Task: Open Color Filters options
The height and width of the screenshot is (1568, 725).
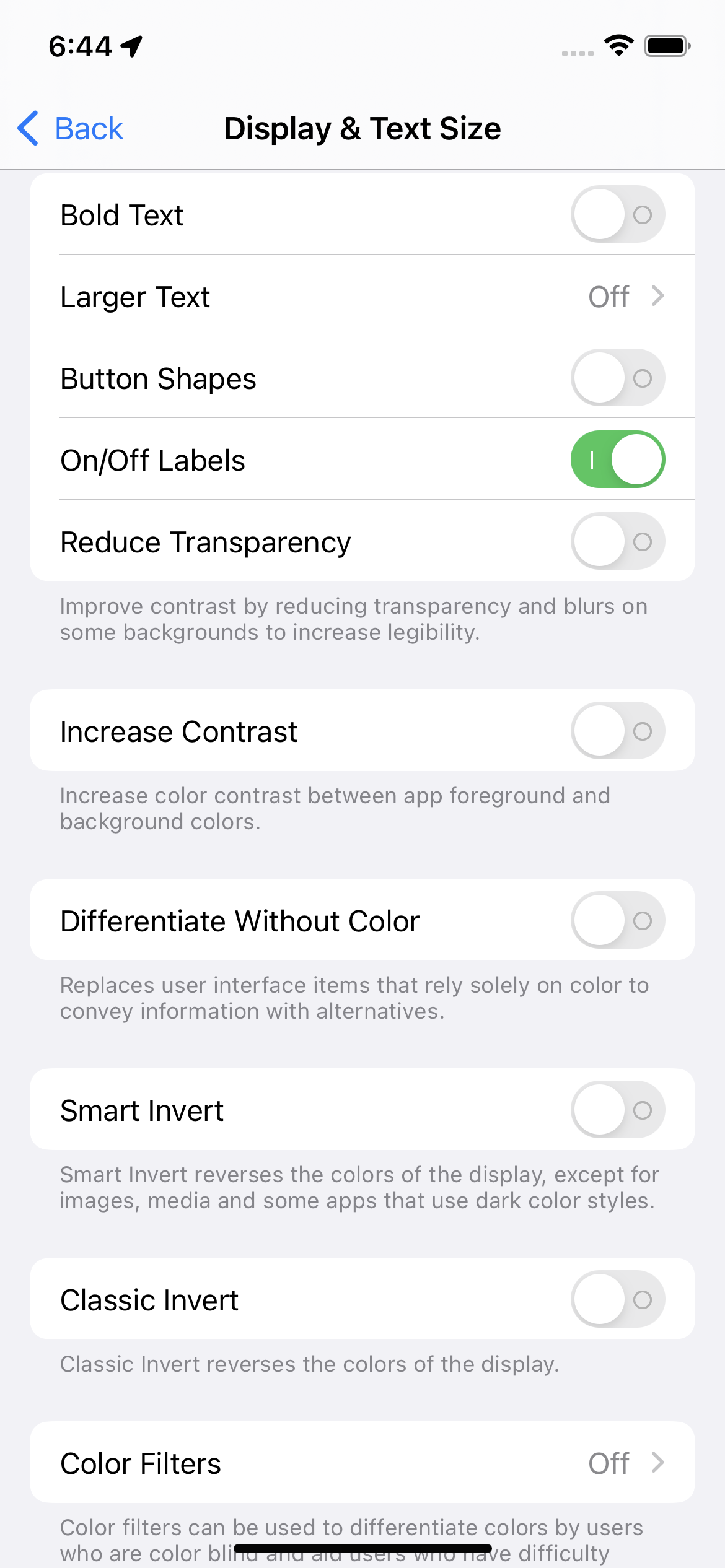Action: pos(362,1463)
